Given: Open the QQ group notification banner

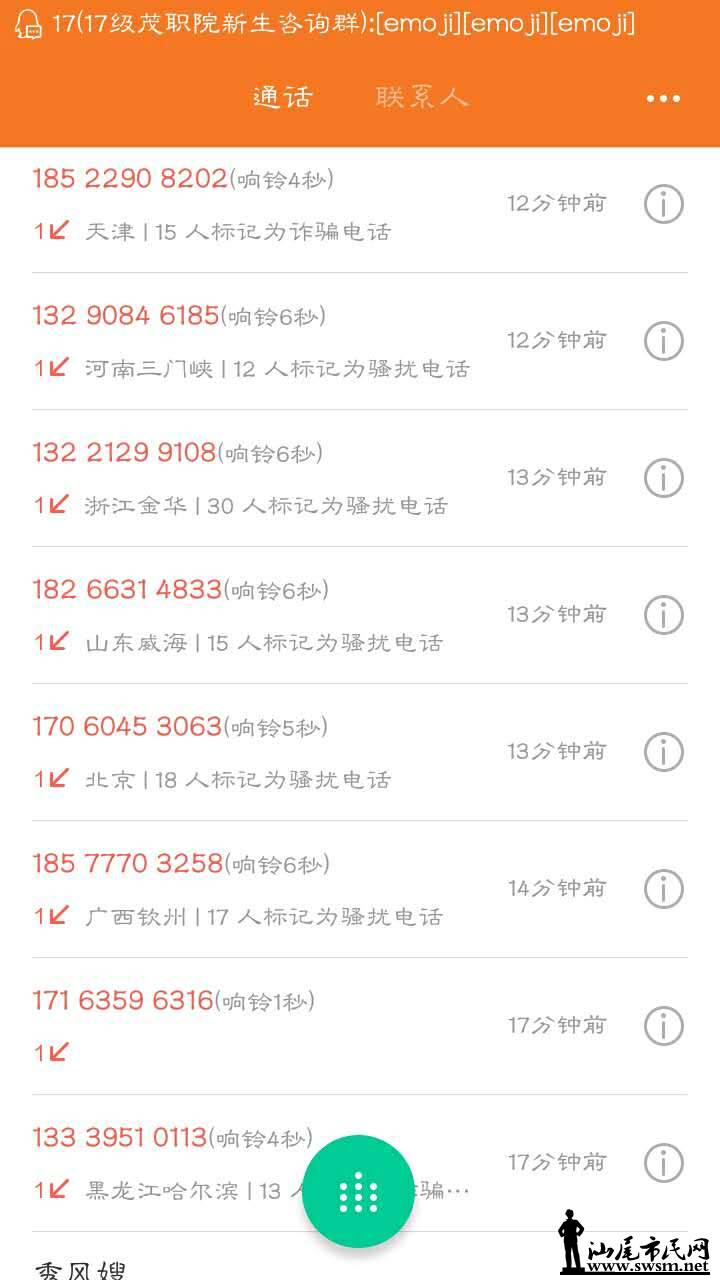Looking at the screenshot, I should click(340, 23).
